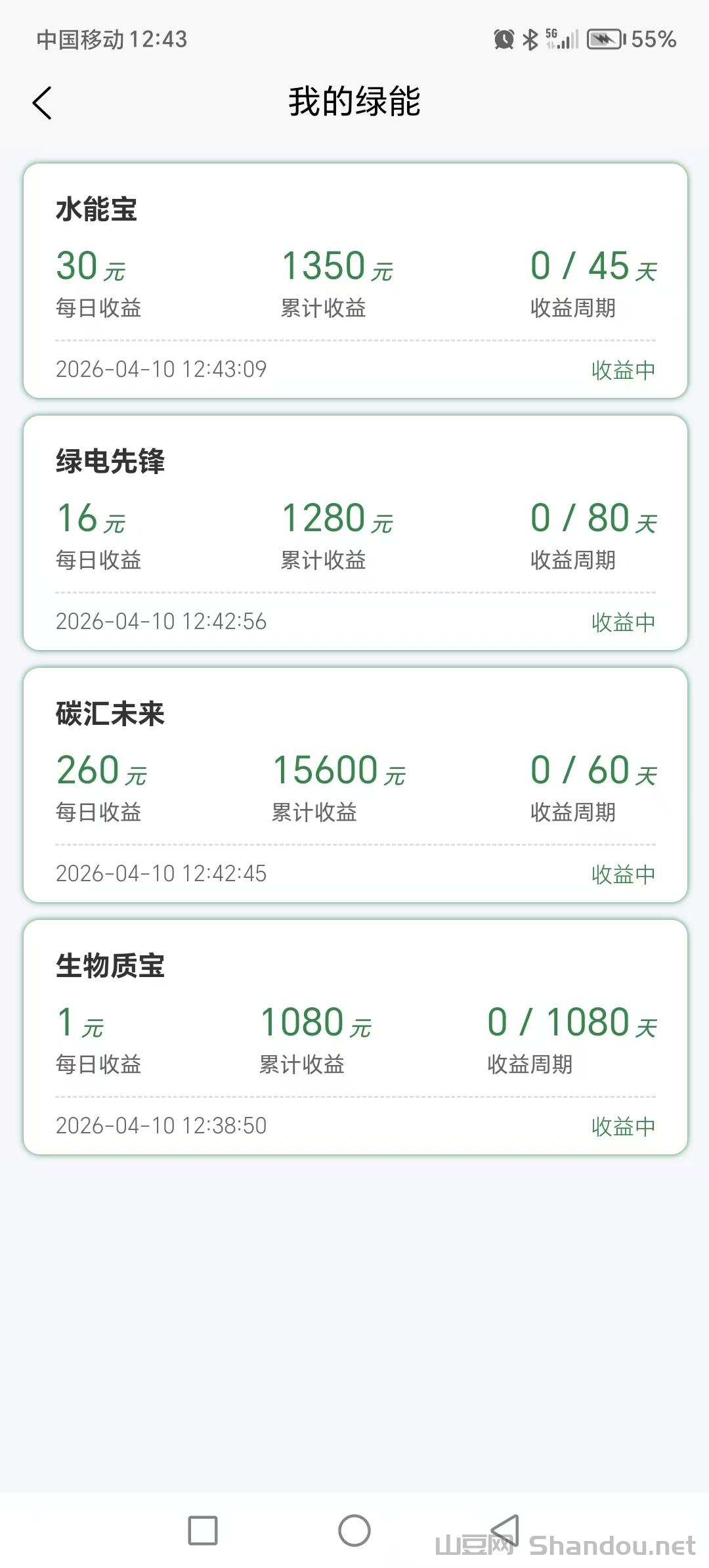Open the 水能宝 product card

pyautogui.click(x=354, y=281)
